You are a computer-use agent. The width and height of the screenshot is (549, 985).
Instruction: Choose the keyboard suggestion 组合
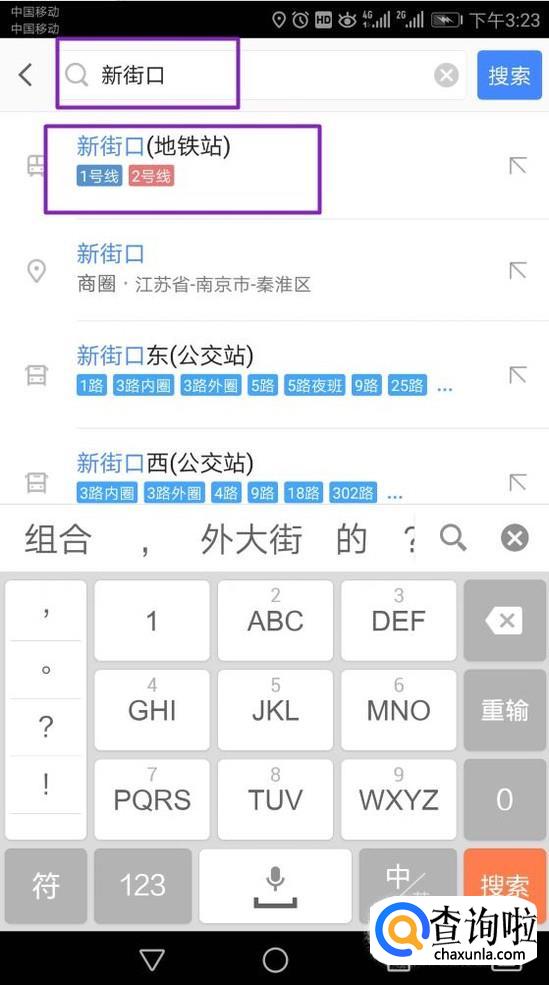58,539
